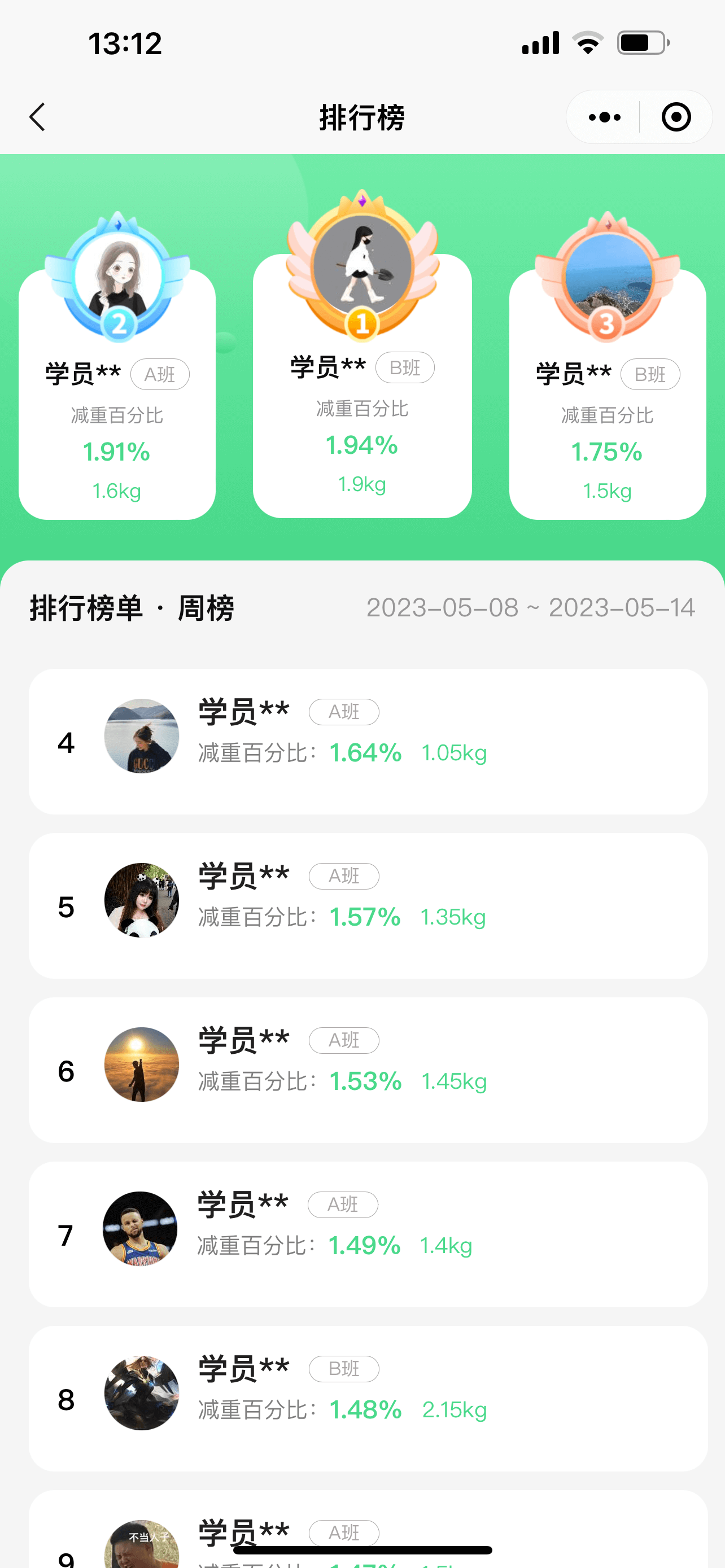Viewport: 725px width, 1568px height.
Task: Open the rank 4 entry with 1.64%
Action: tap(368, 742)
